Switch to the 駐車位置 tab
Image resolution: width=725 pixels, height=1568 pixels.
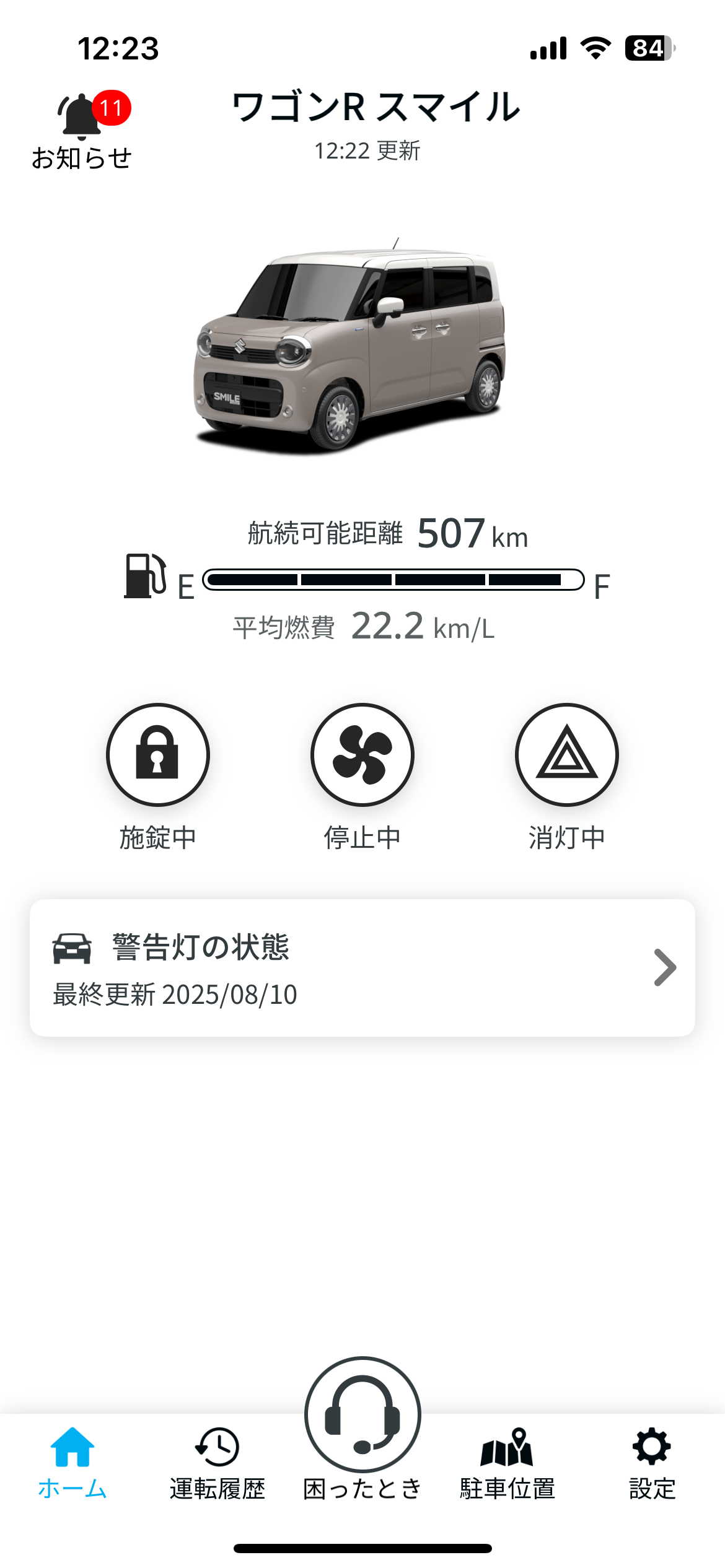507,1463
